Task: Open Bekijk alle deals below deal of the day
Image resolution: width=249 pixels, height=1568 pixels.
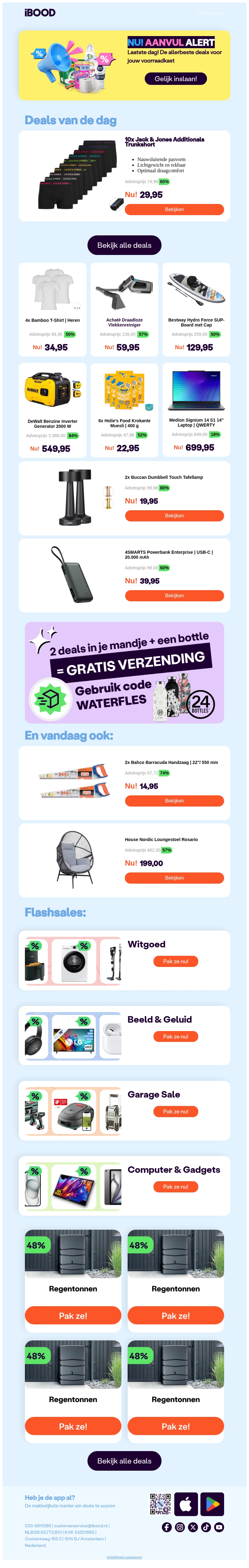Action: tap(124, 245)
